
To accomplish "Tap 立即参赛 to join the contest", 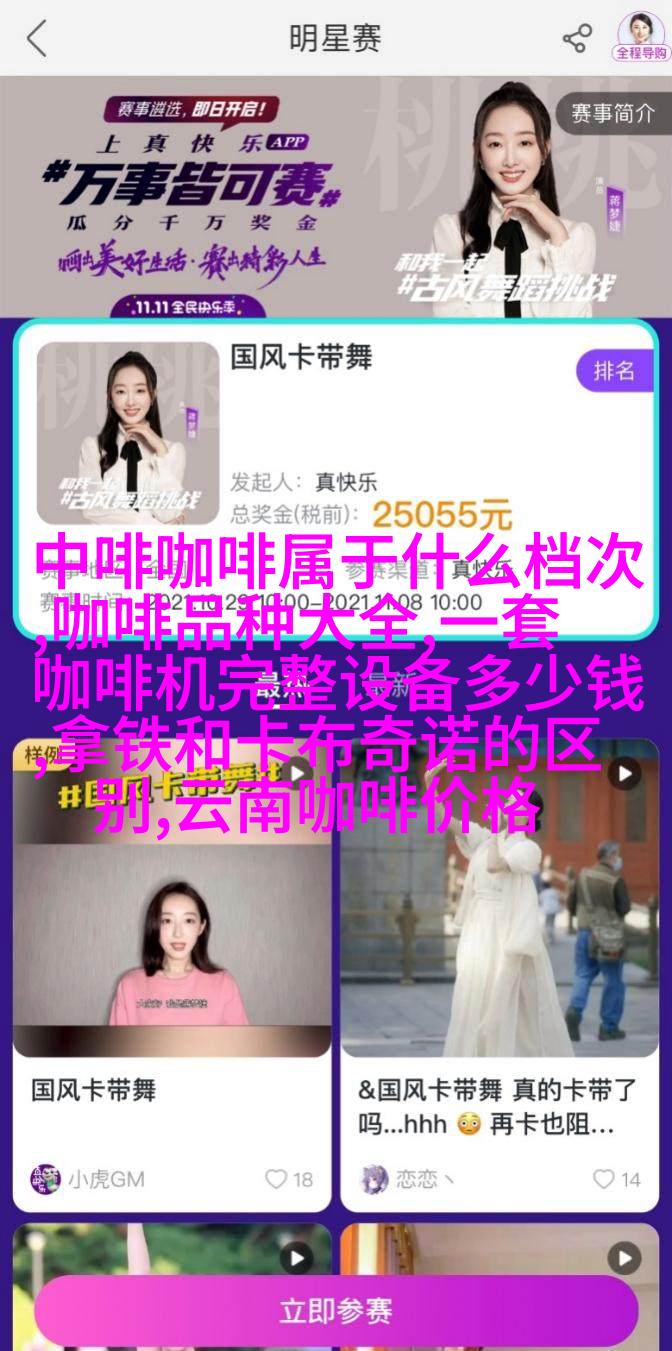I will click(x=336, y=1310).
